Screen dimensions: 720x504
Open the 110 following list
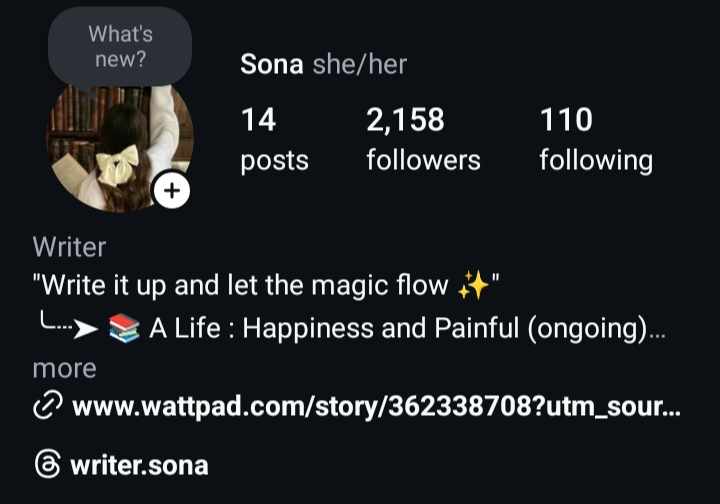pos(595,139)
